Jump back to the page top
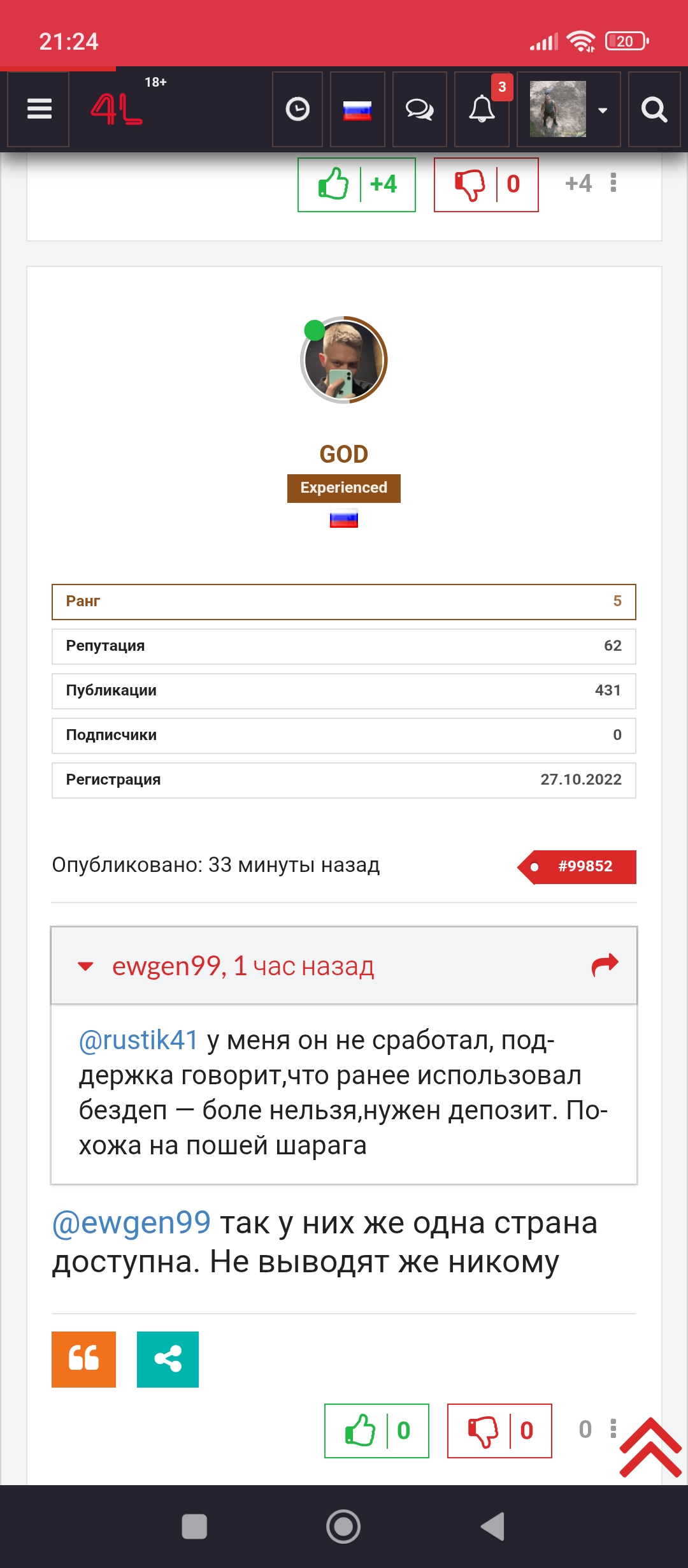The width and height of the screenshot is (688, 1568). pyautogui.click(x=650, y=1447)
